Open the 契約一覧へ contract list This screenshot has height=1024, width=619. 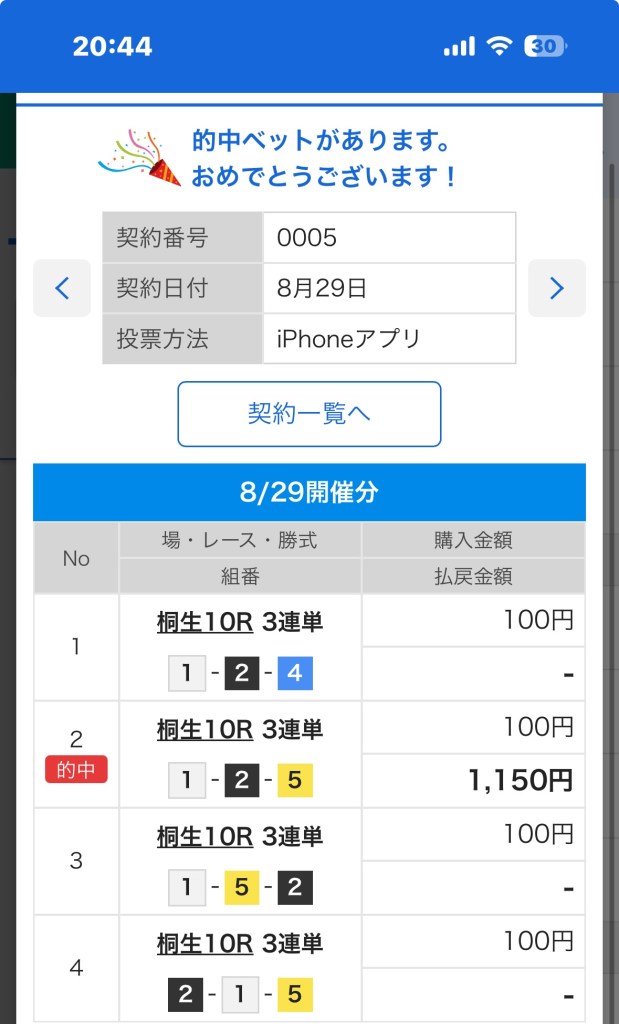tap(309, 413)
